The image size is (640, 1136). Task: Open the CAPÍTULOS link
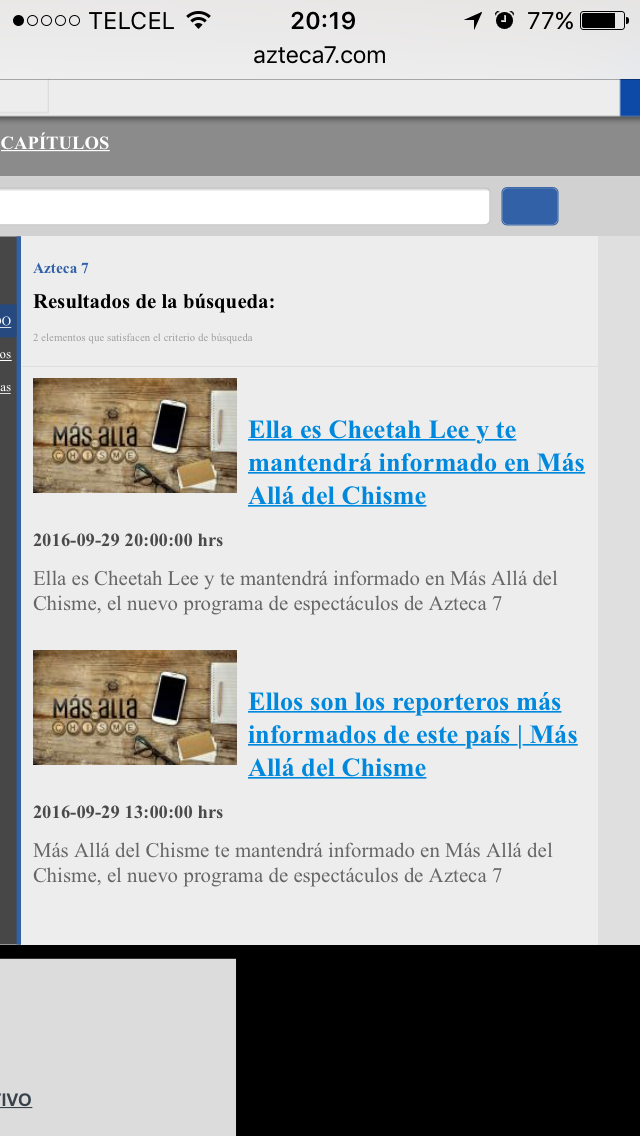click(x=55, y=143)
